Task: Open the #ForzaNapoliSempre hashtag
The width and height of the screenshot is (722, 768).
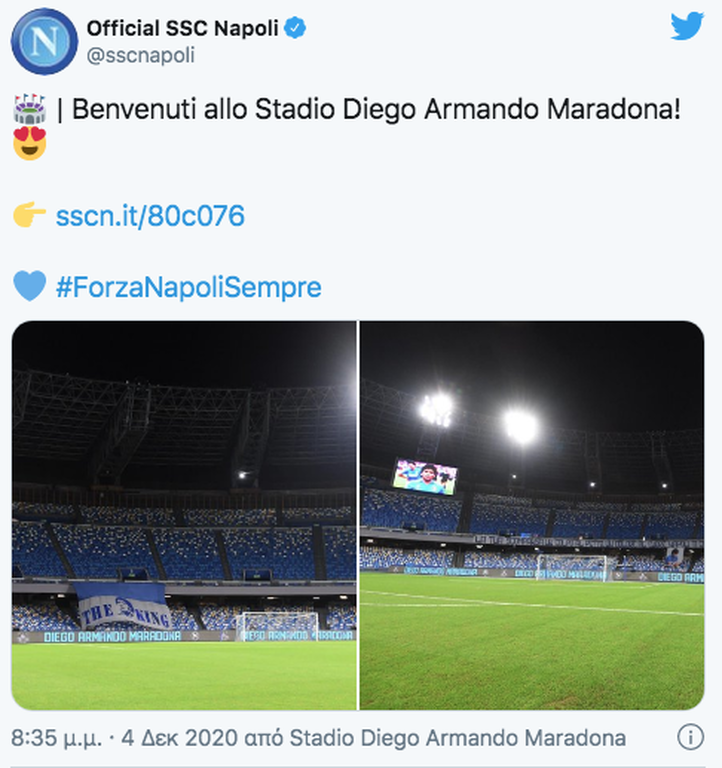Action: (x=189, y=288)
